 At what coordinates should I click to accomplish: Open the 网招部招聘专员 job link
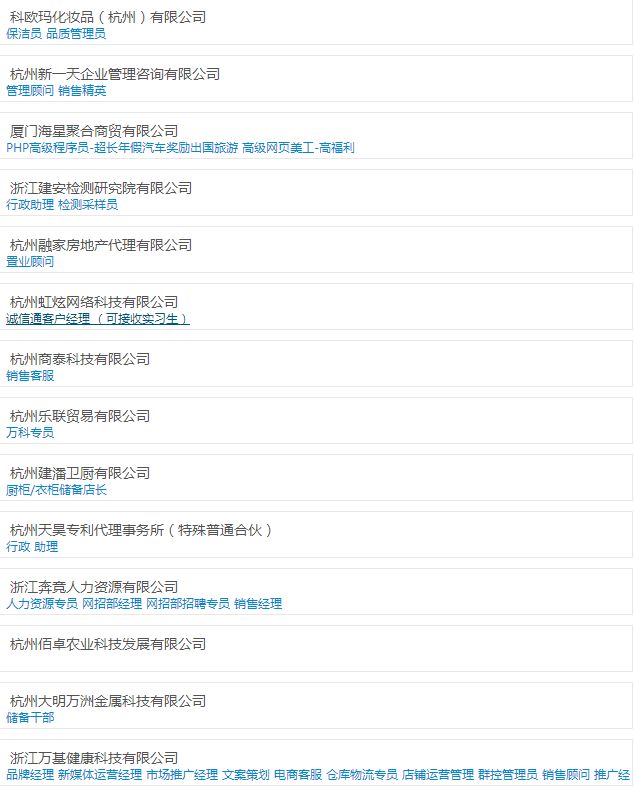[188, 604]
